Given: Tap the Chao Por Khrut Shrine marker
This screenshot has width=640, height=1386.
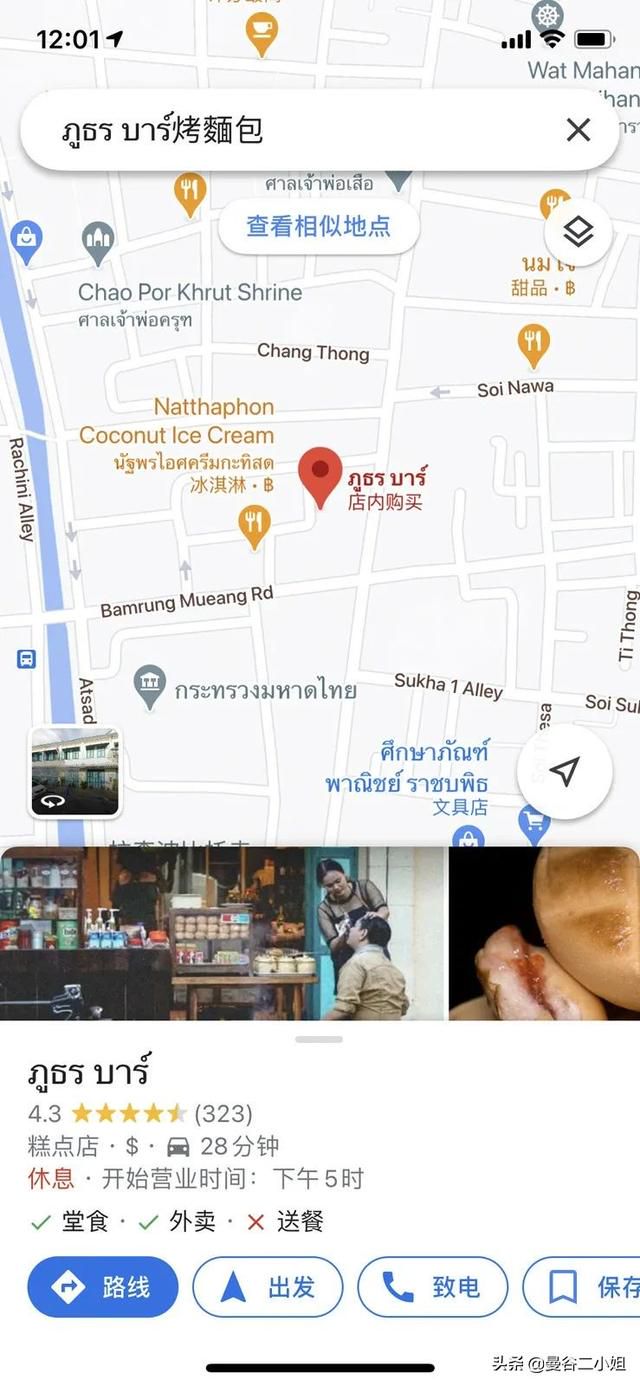Looking at the screenshot, I should point(98,240).
